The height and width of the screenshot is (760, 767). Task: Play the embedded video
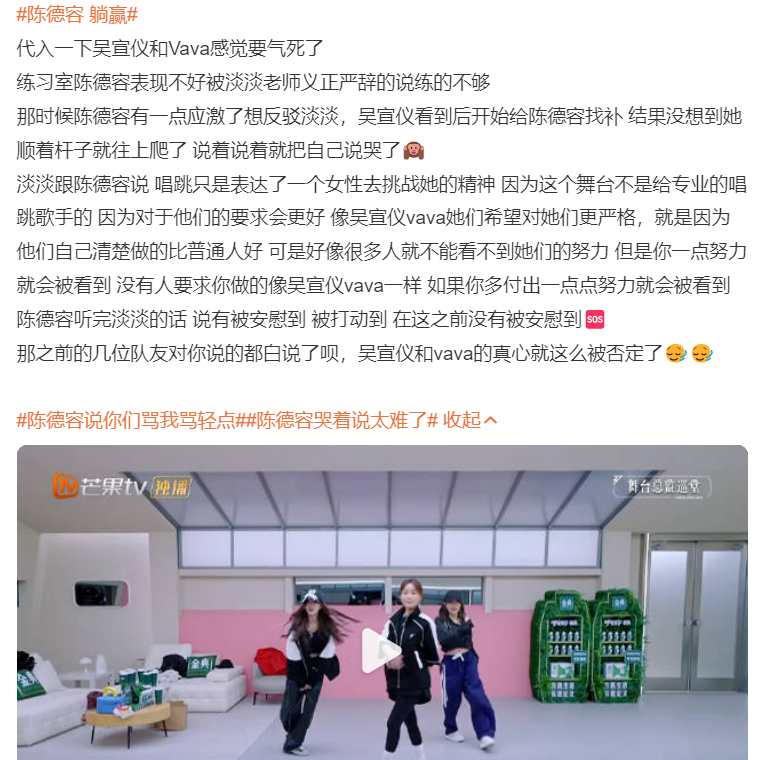(x=382, y=651)
